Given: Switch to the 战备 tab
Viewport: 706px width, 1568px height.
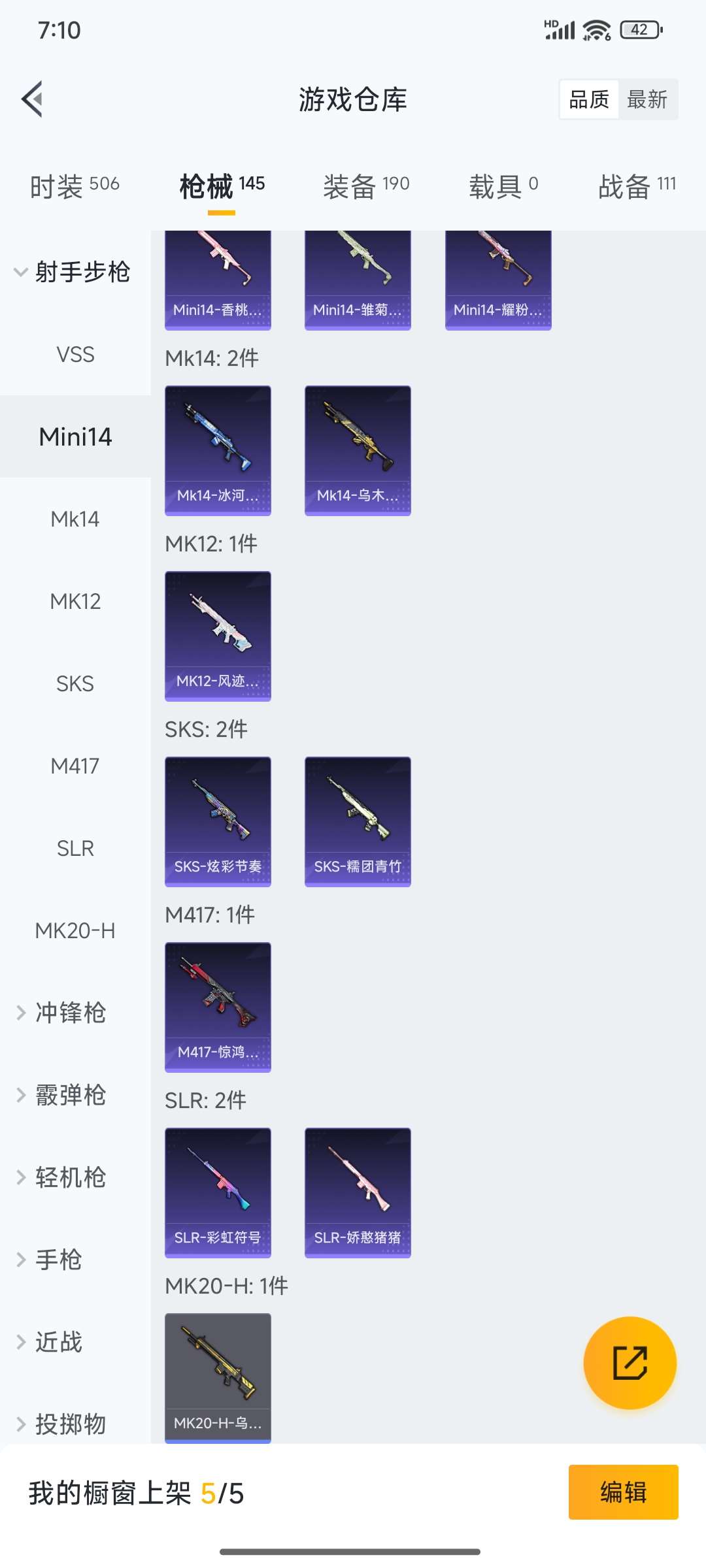Looking at the screenshot, I should click(x=636, y=184).
